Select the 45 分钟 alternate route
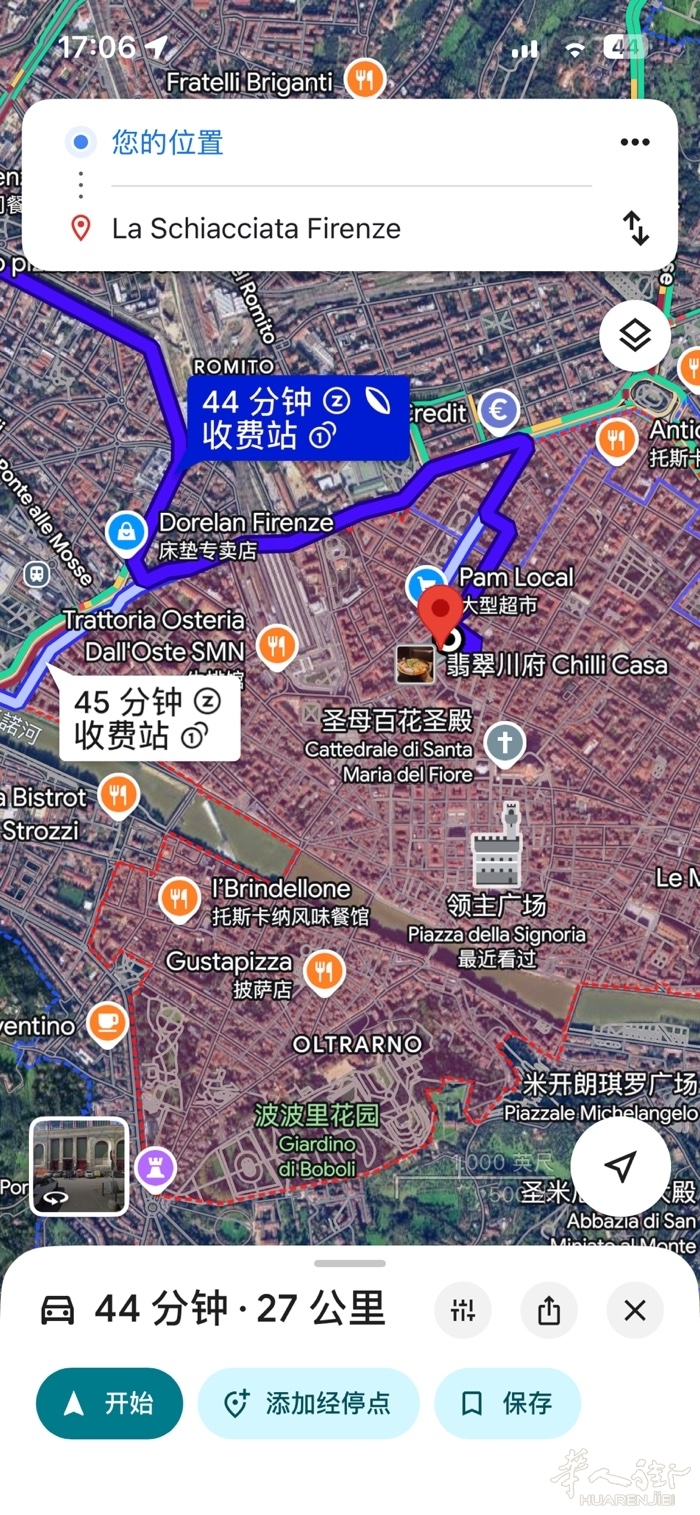 148,718
